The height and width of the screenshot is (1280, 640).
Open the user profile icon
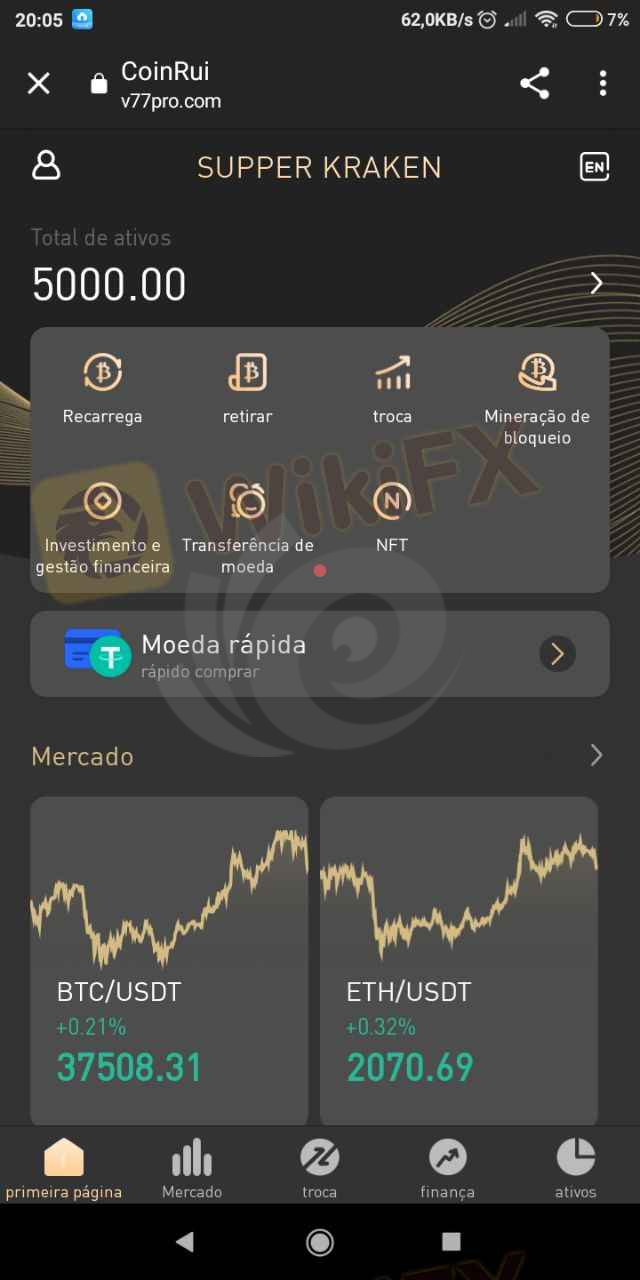click(x=46, y=166)
